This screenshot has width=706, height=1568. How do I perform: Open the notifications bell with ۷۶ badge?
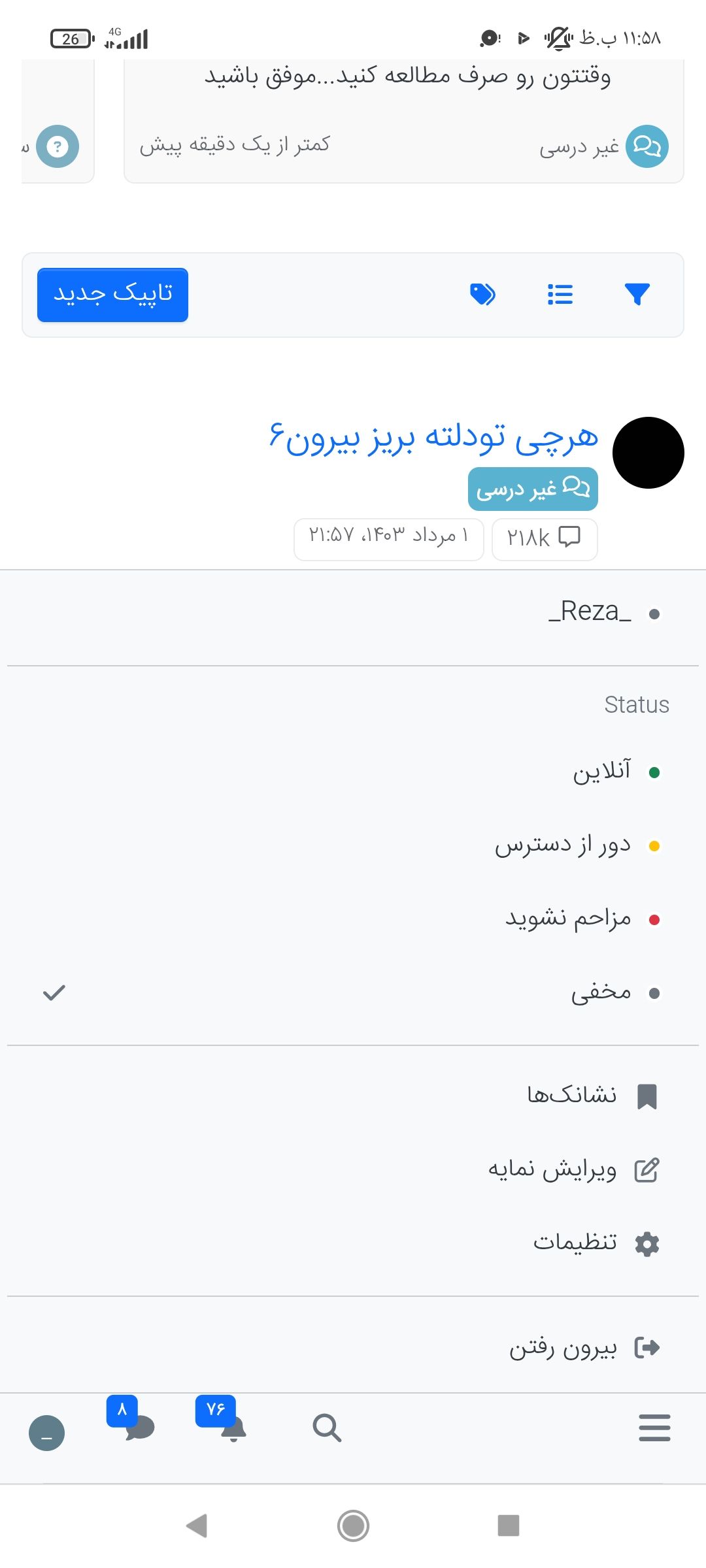pos(233,1429)
